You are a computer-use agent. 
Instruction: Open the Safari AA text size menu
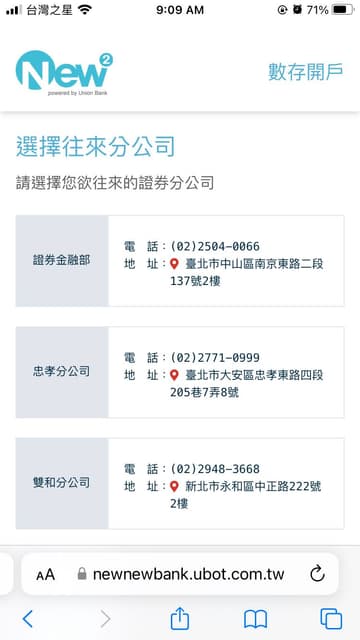click(45, 575)
